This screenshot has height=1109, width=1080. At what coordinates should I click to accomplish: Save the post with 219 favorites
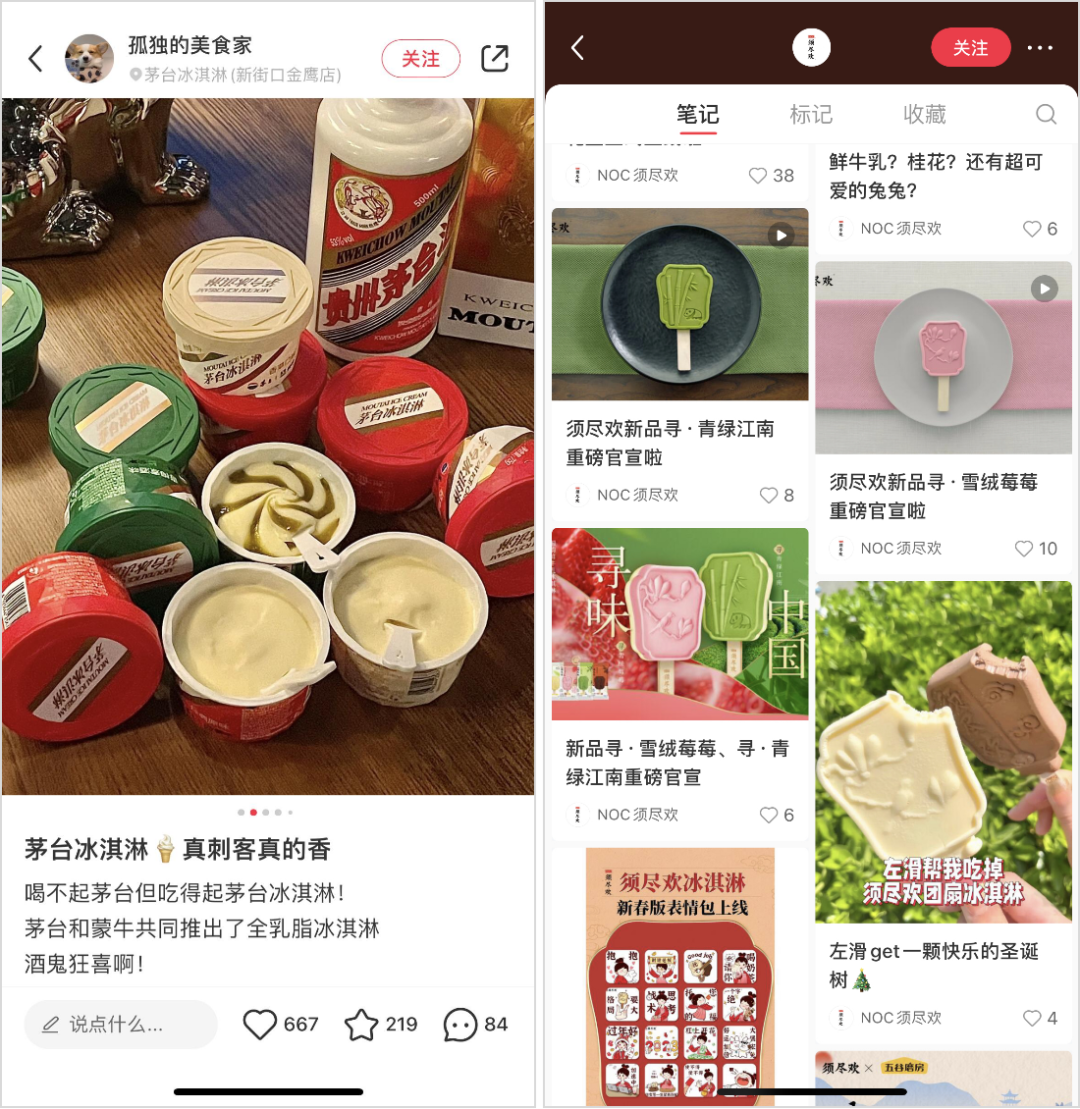[x=361, y=1024]
